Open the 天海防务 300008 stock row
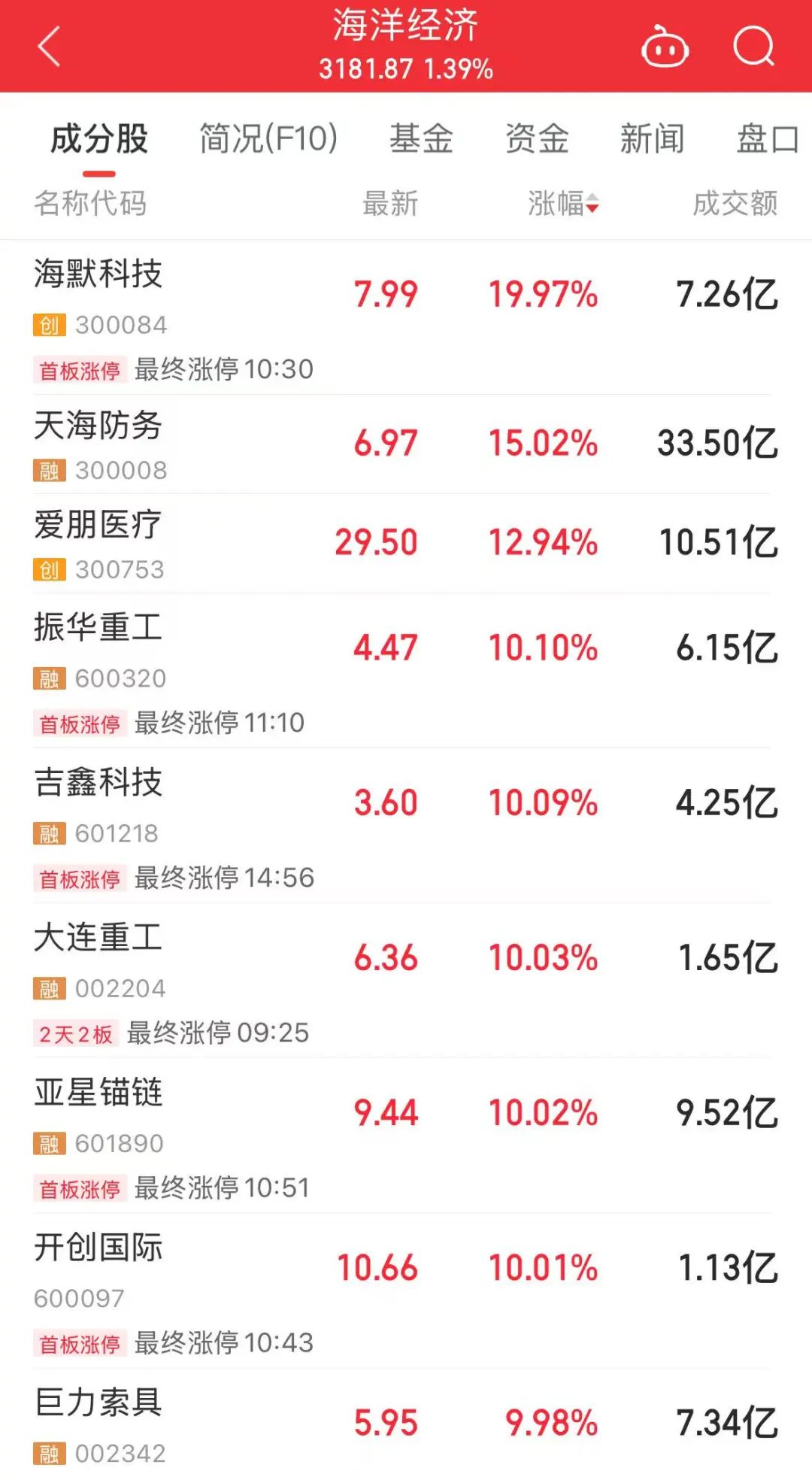This screenshot has width=812, height=1480. 406,444
